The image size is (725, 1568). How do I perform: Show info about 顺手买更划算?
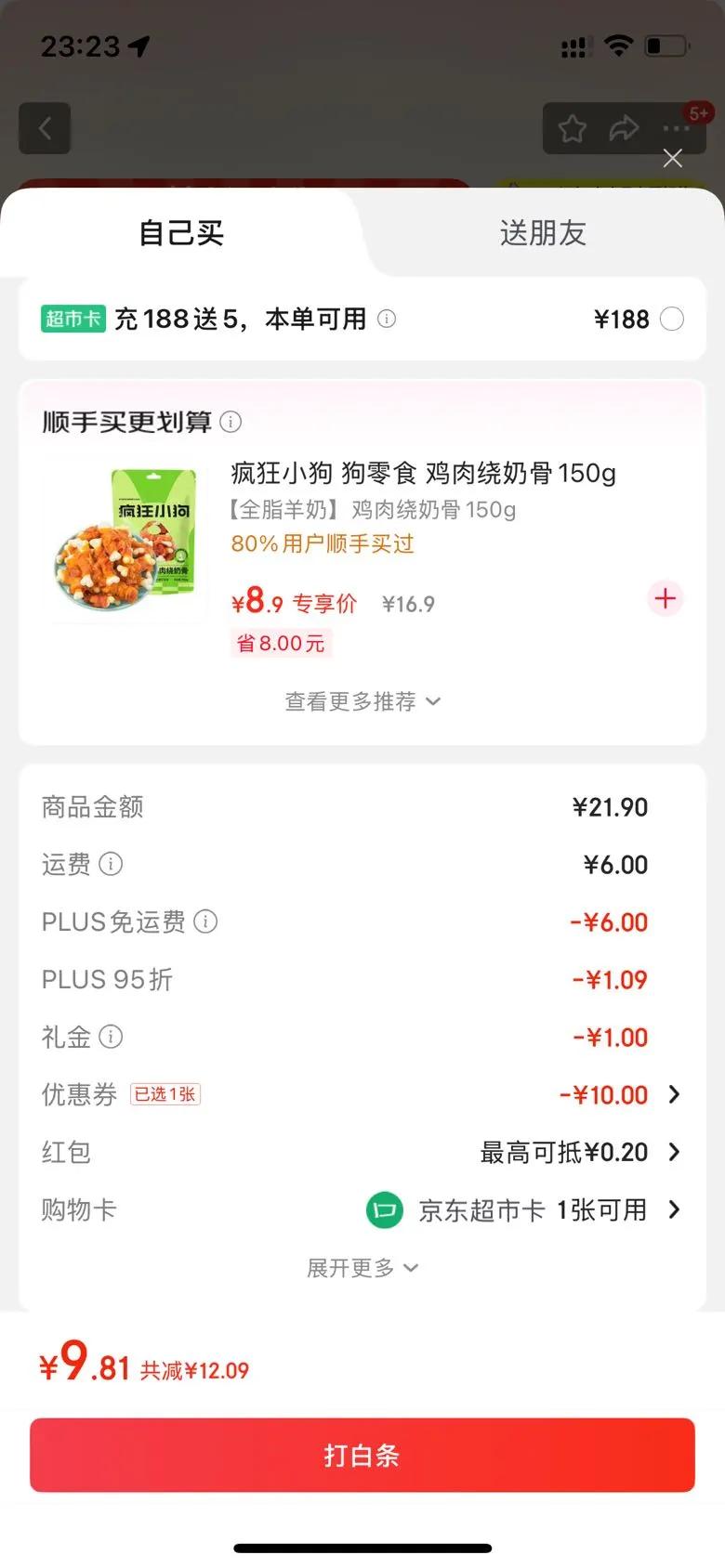[x=231, y=423]
